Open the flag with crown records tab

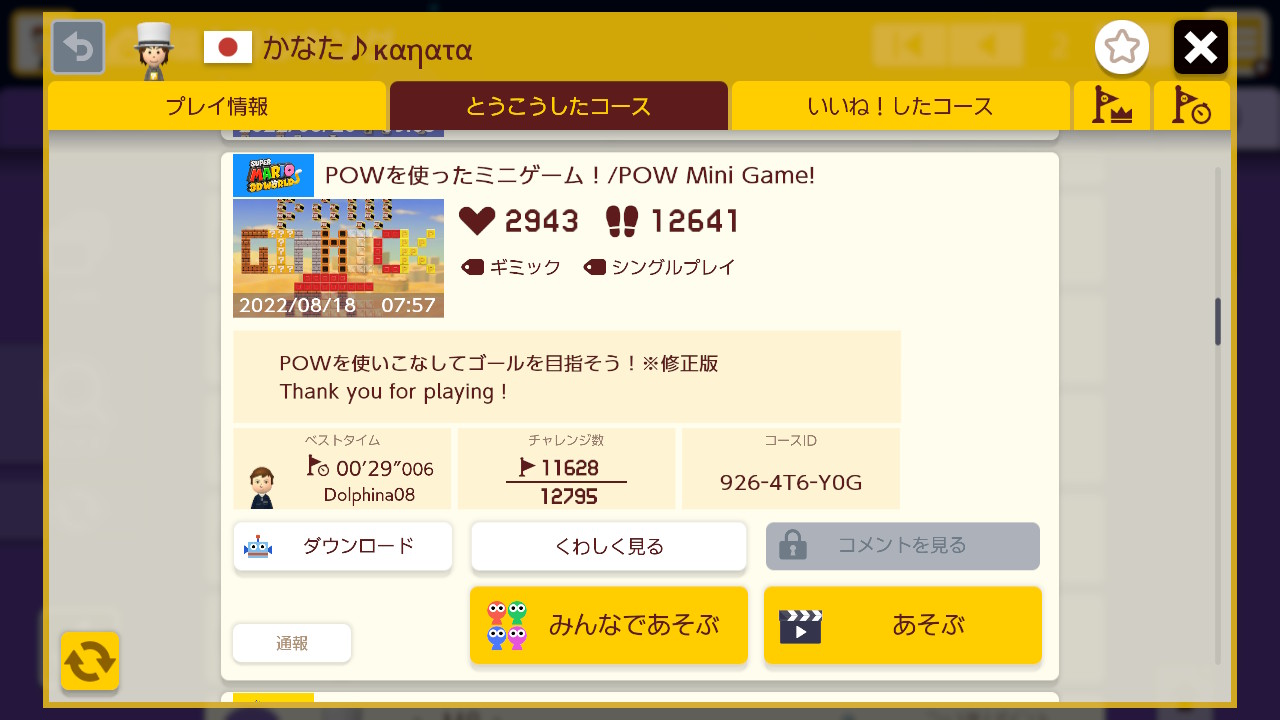[1111, 106]
